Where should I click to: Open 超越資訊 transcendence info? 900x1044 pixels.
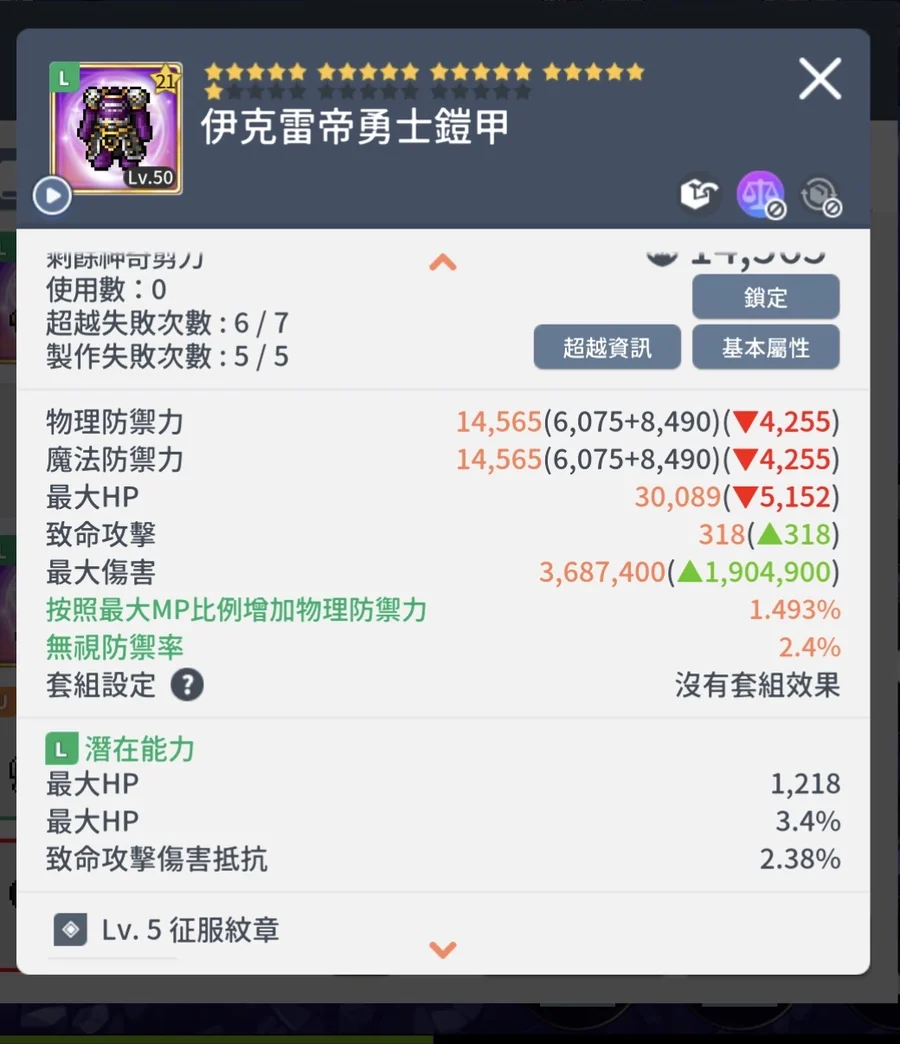click(x=607, y=347)
